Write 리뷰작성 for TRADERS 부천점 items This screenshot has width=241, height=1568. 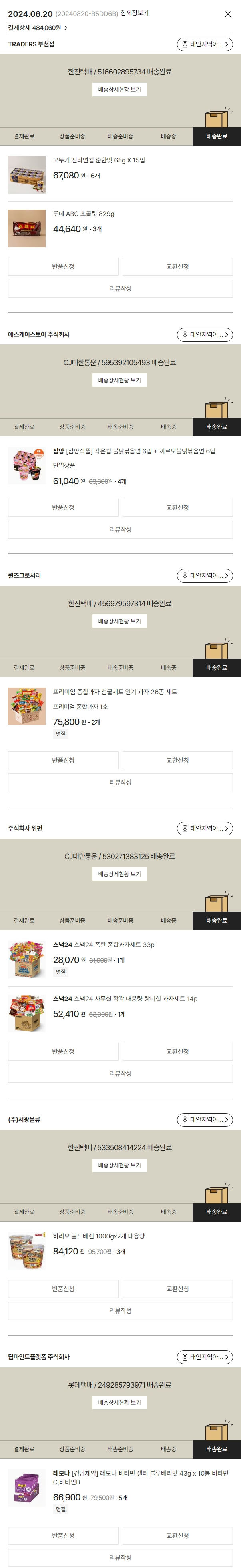point(121,288)
